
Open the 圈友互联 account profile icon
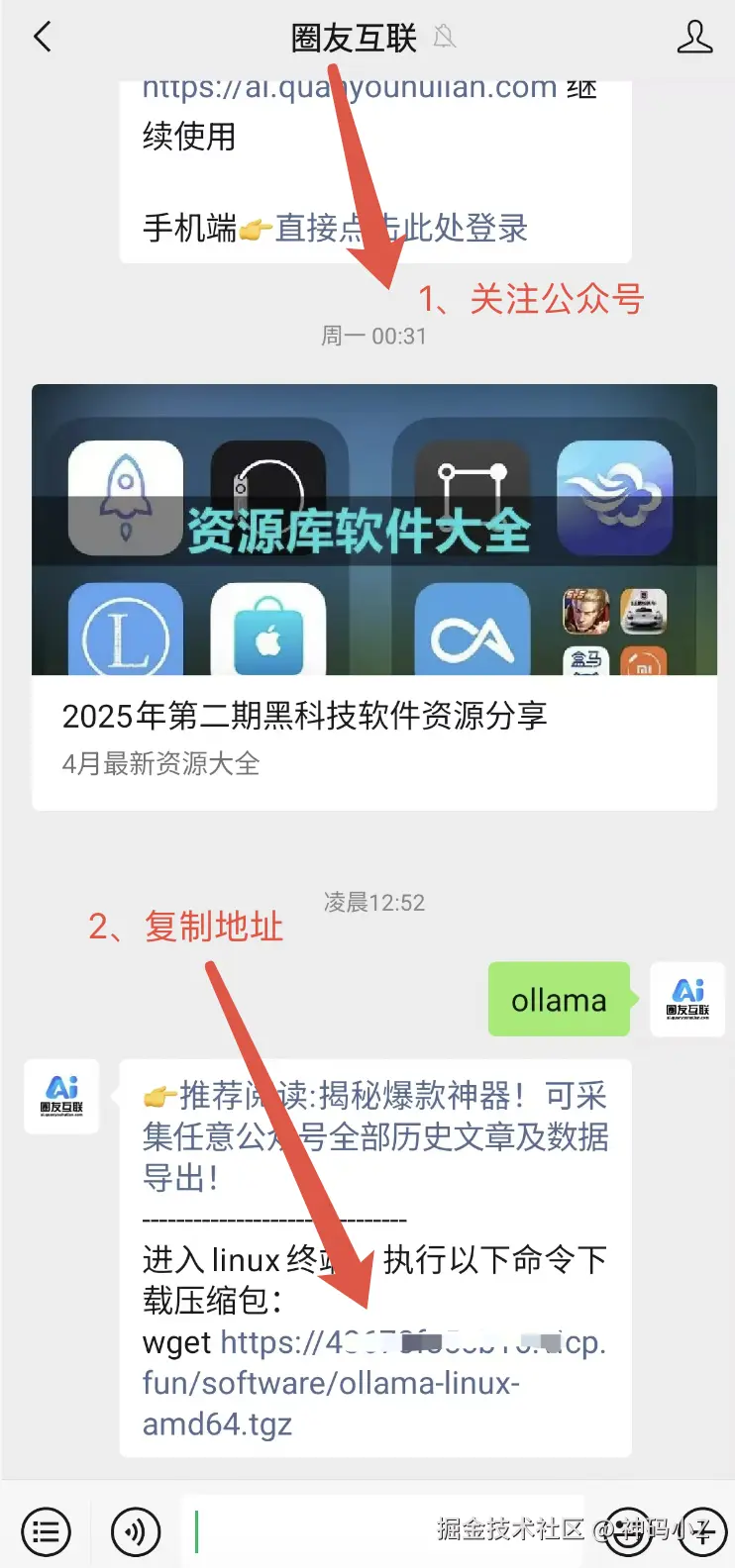(x=694, y=38)
